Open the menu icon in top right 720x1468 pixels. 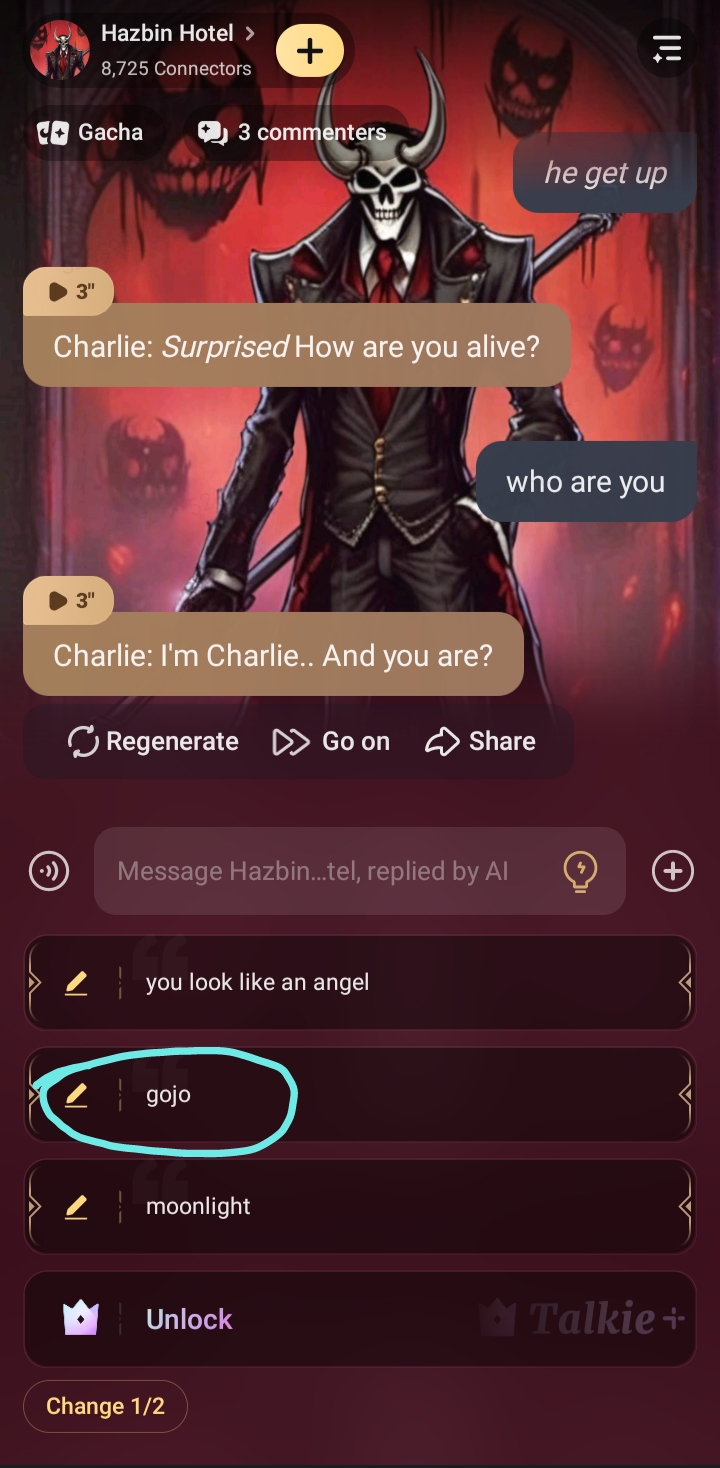666,48
